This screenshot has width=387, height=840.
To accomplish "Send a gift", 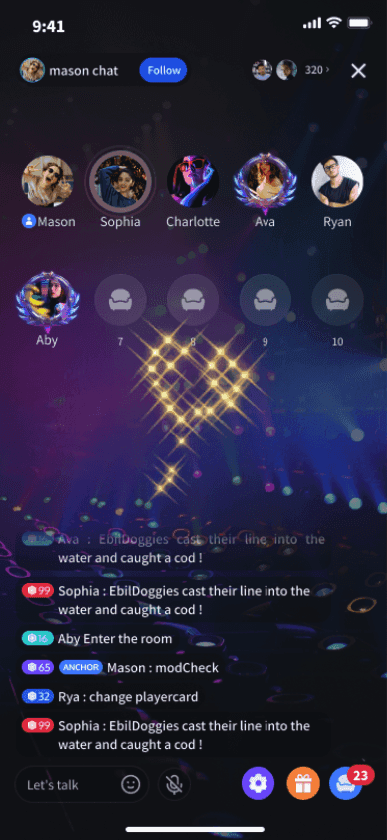I will (x=303, y=784).
